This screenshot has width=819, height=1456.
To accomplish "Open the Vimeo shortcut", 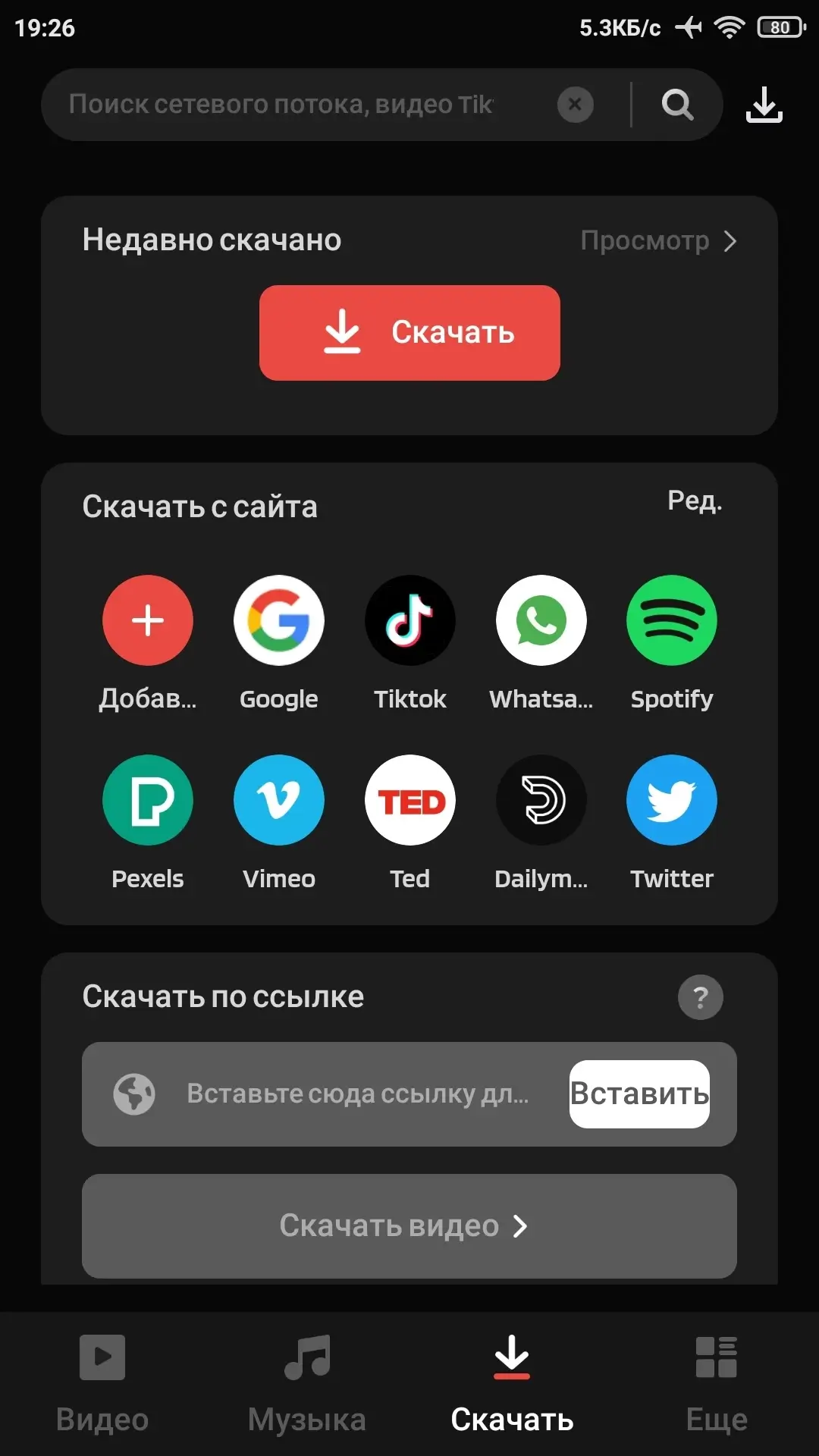I will point(279,800).
